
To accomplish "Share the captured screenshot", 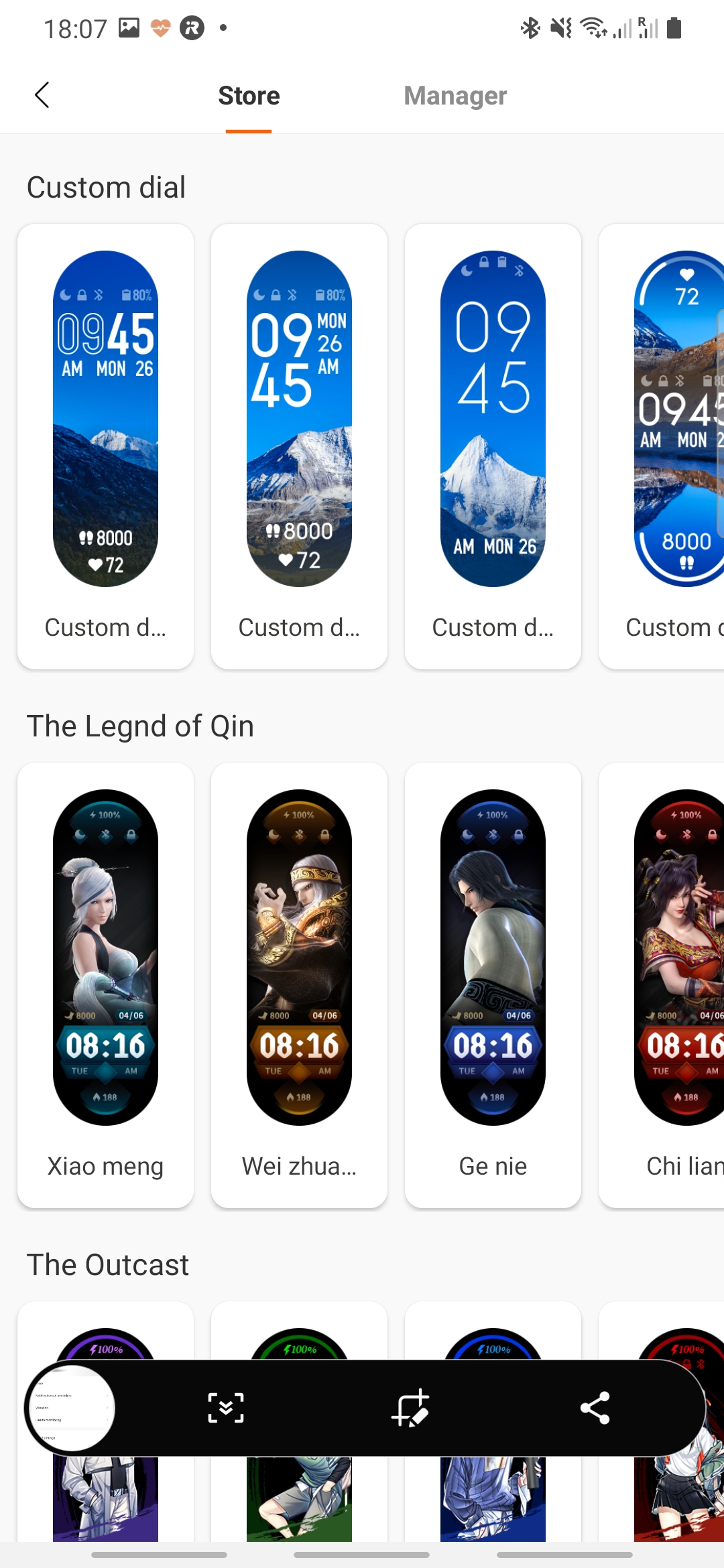I will click(x=595, y=1408).
